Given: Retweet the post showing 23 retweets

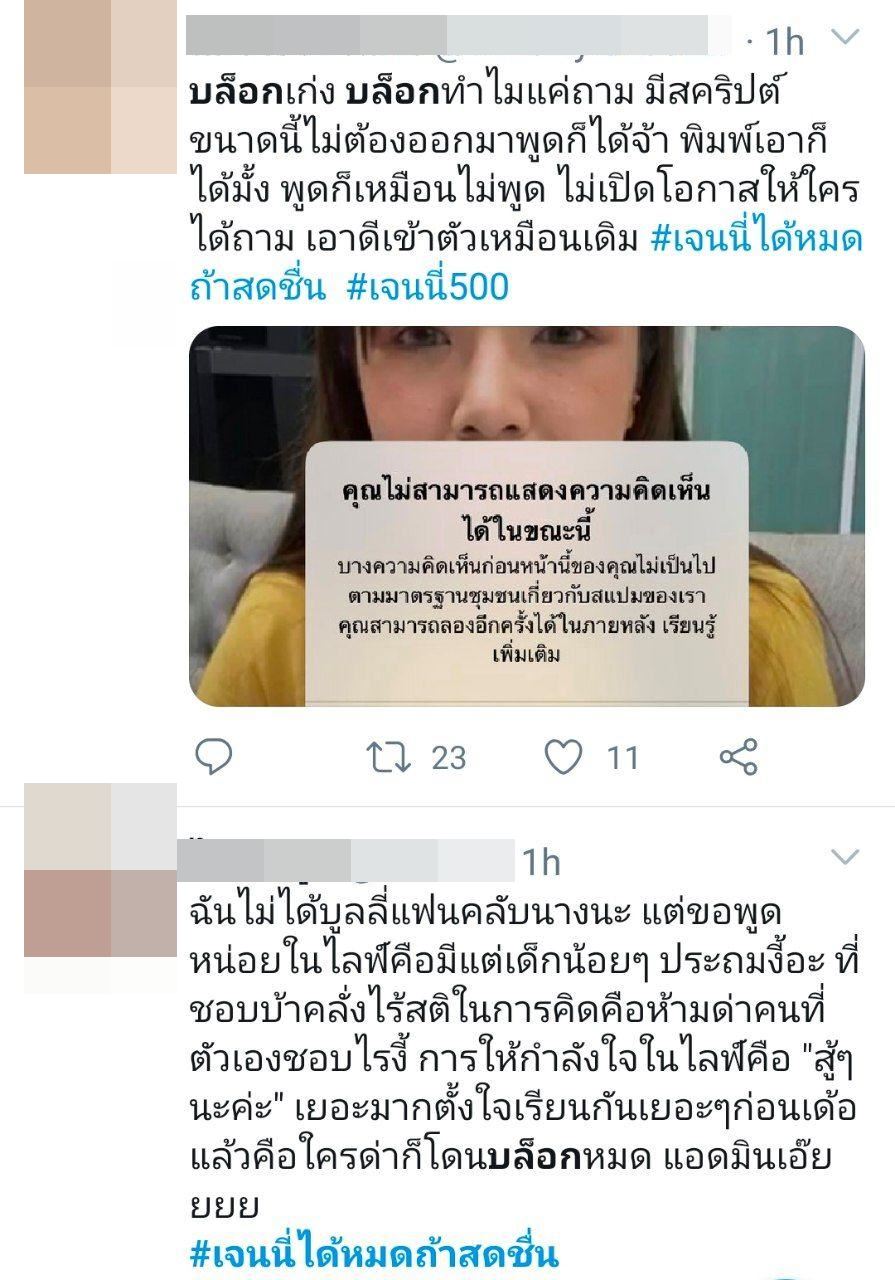Looking at the screenshot, I should coord(389,757).
